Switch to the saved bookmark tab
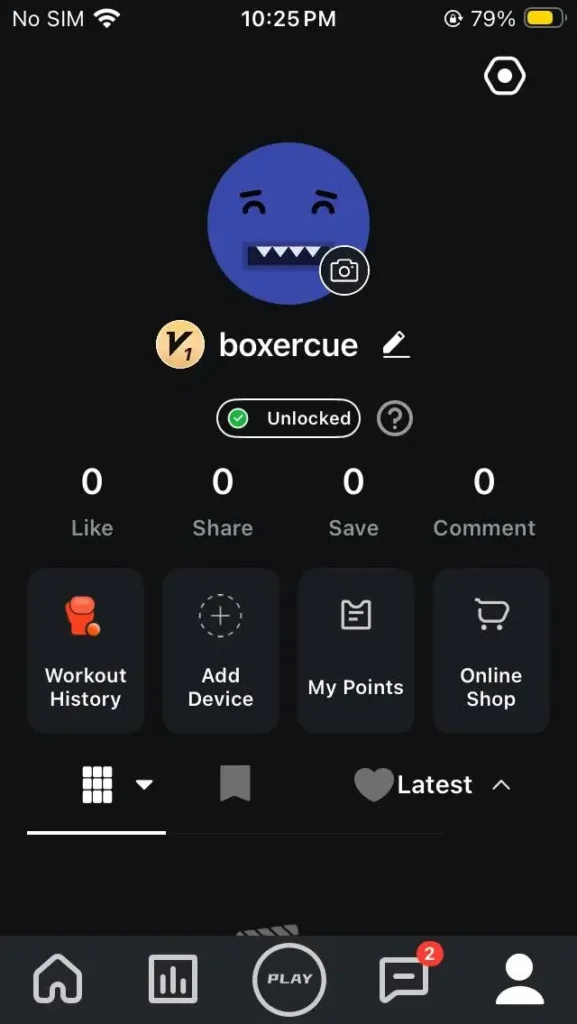This screenshot has width=577, height=1024. pyautogui.click(x=235, y=784)
